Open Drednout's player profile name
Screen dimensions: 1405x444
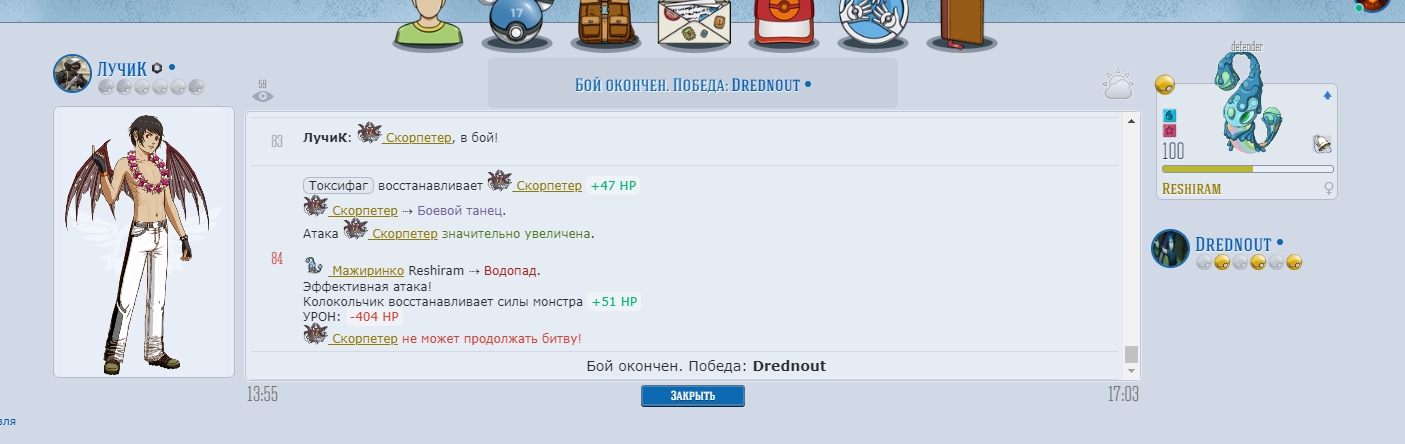[x=1233, y=245]
